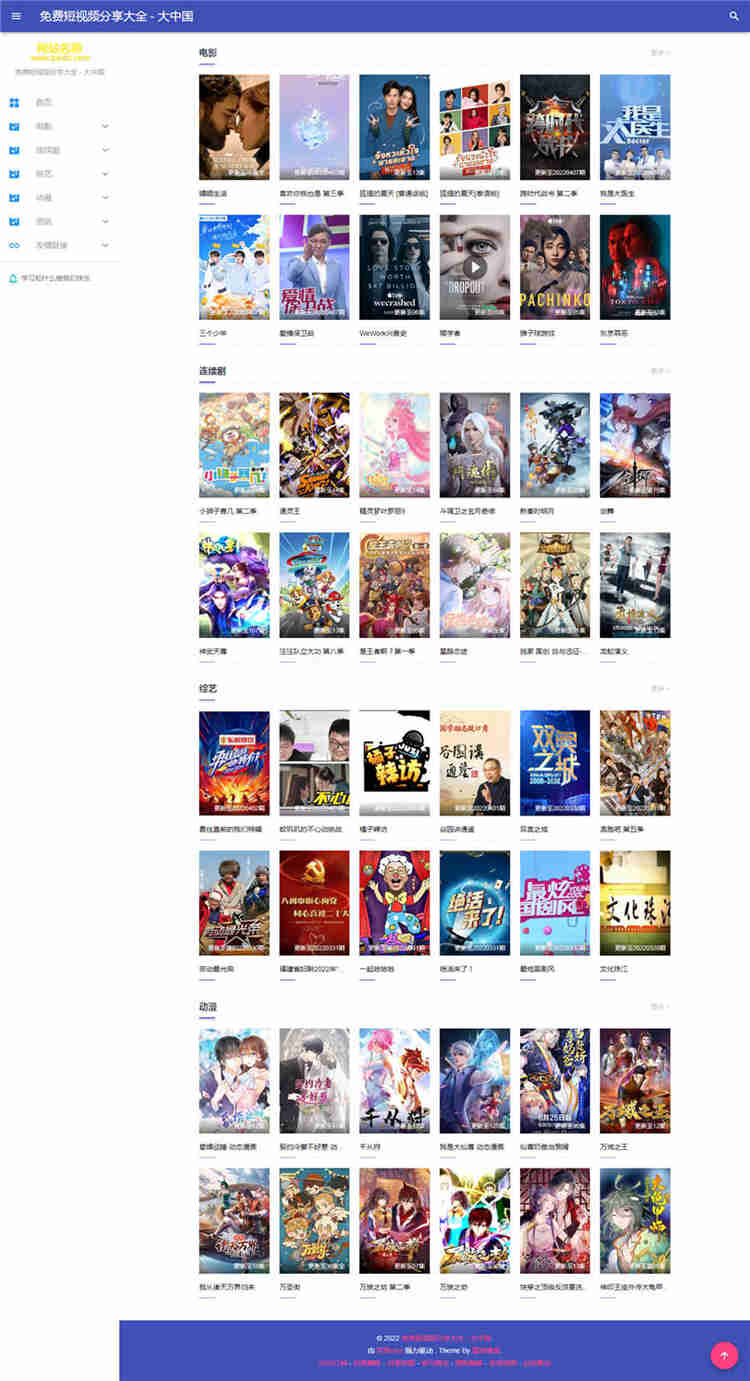Expand the 连续剧 sidebar category
Image resolution: width=750 pixels, height=1381 pixels.
coord(104,150)
